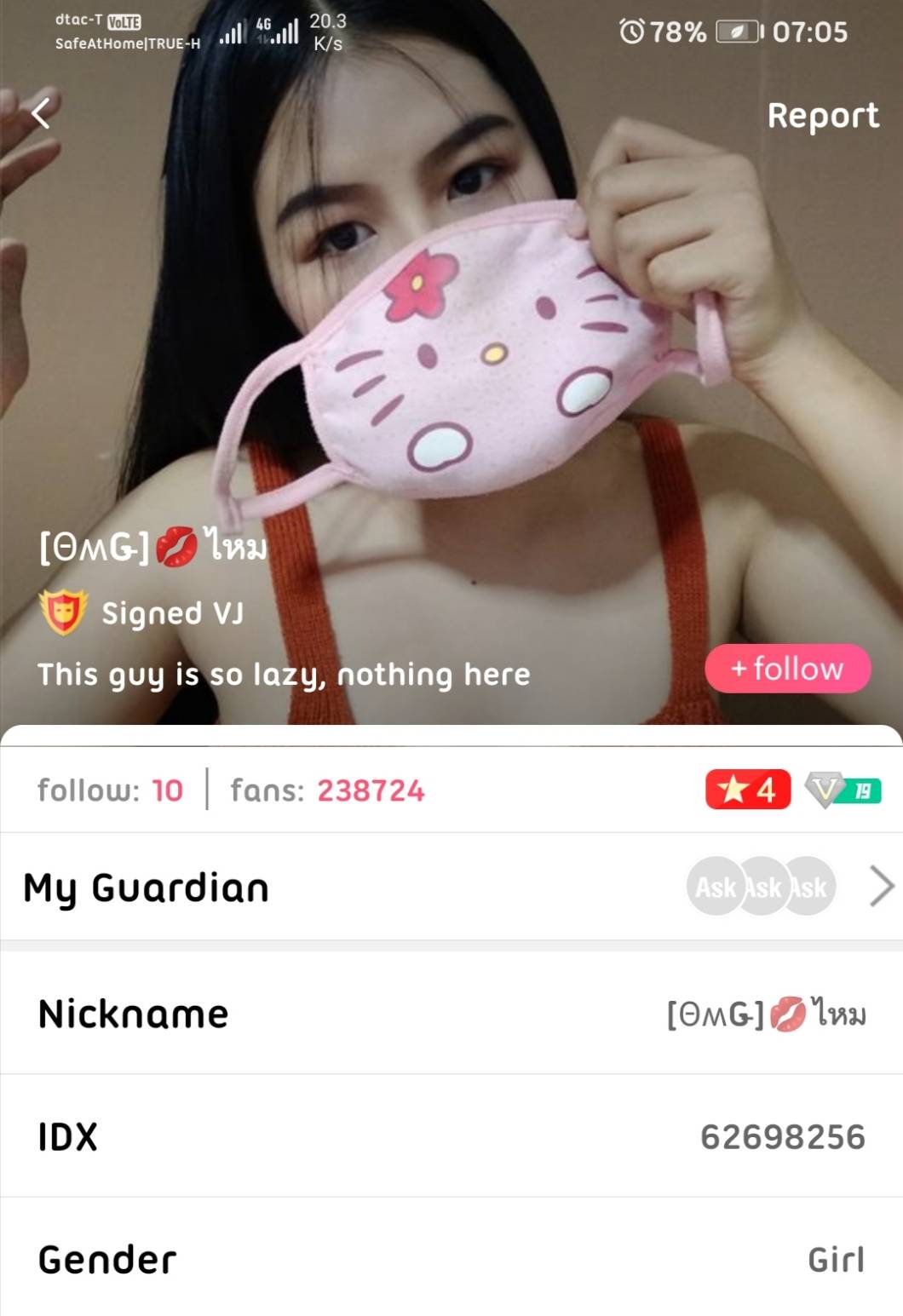The image size is (903, 1316).
Task: Report this user profile
Action: (822, 116)
